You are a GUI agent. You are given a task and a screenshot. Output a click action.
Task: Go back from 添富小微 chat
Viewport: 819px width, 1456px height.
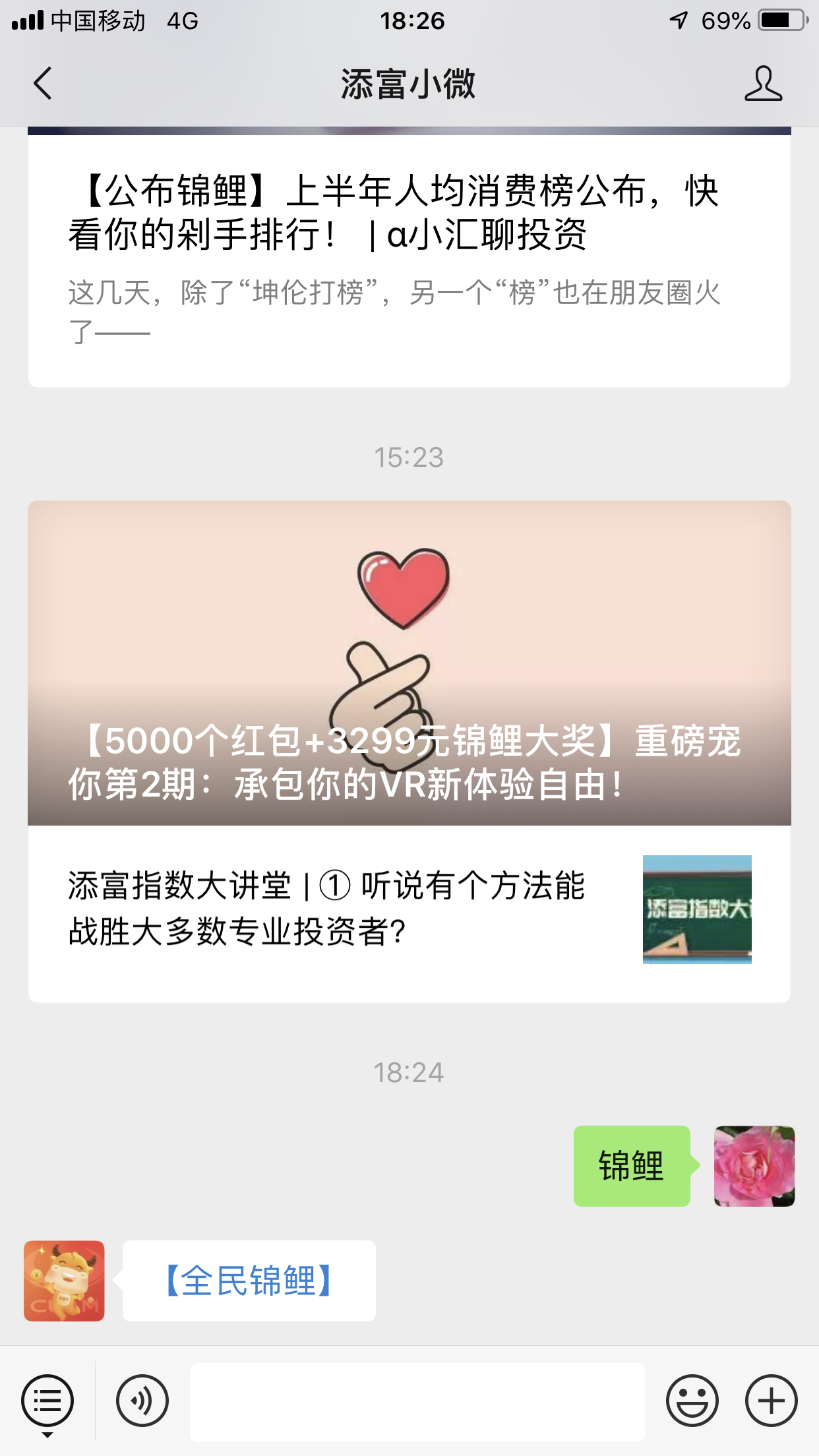pos(44,84)
